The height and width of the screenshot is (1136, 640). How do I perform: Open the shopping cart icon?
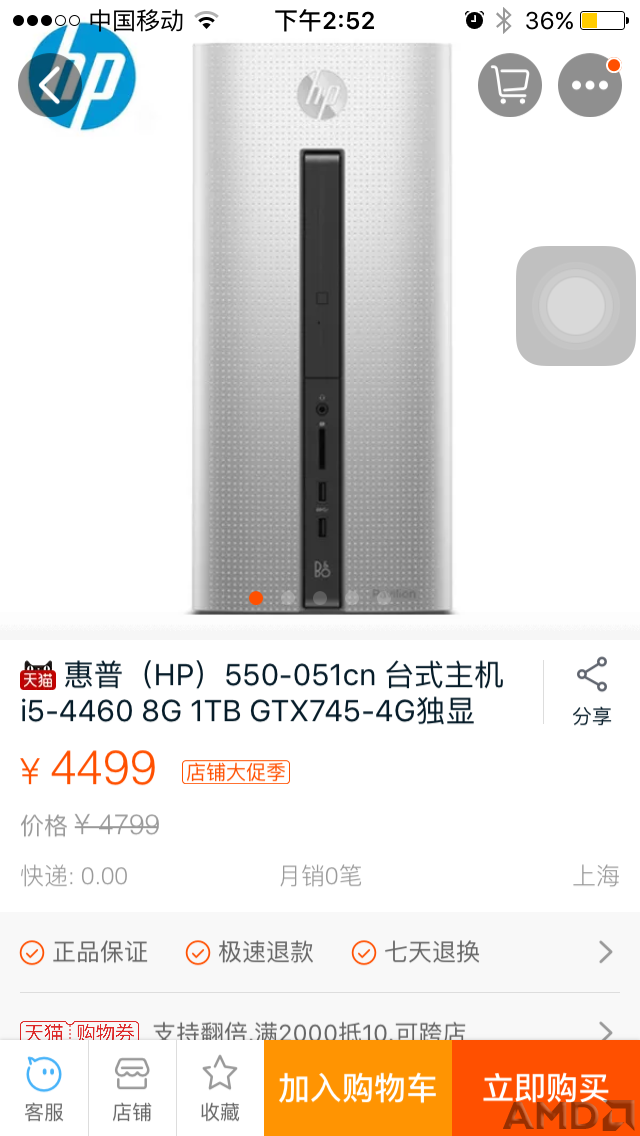coord(510,85)
